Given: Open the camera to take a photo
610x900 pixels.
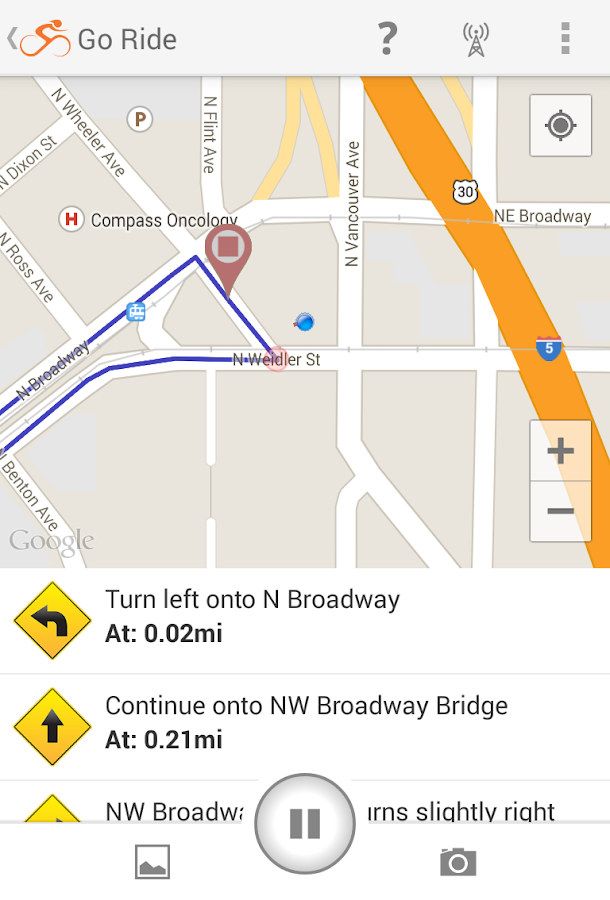Looking at the screenshot, I should [x=458, y=862].
